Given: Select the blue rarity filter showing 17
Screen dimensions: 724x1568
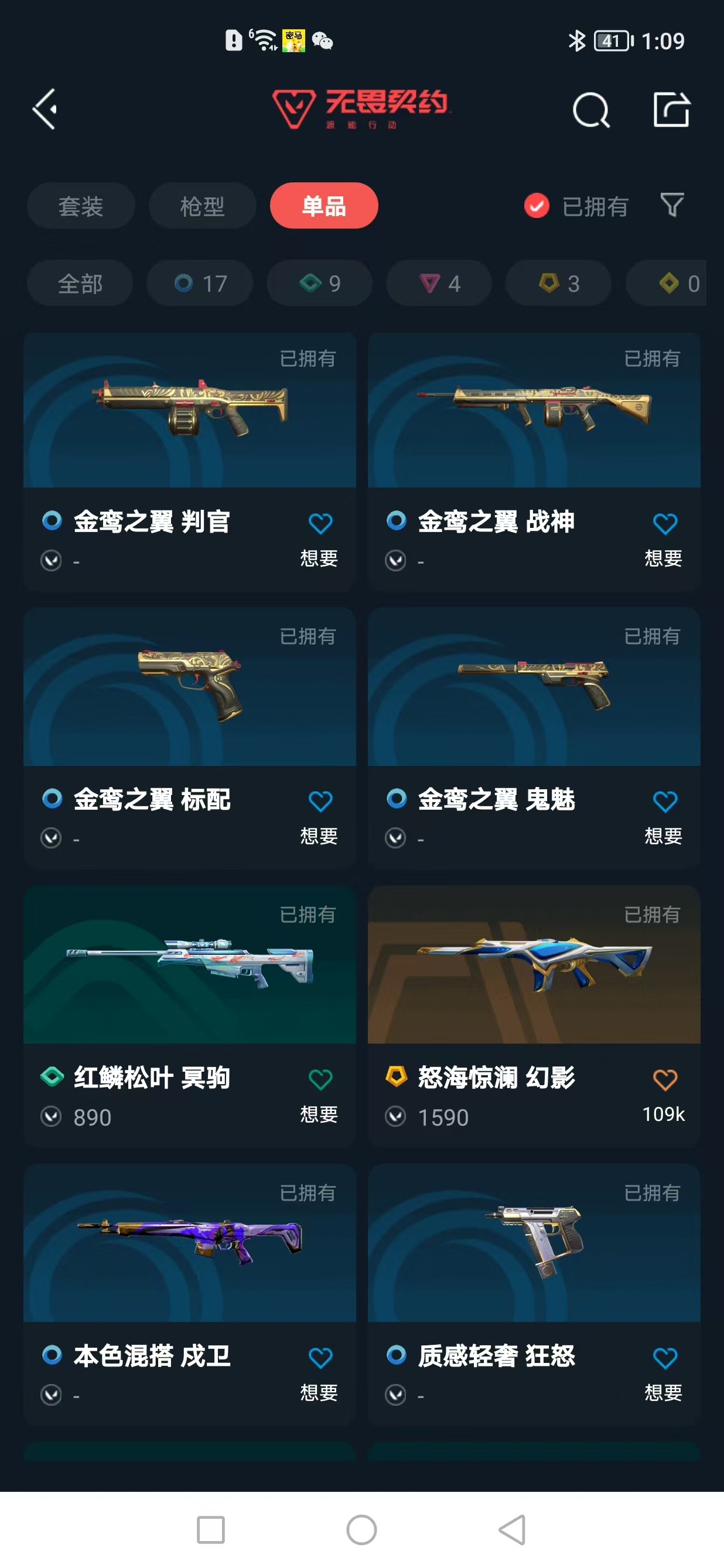Looking at the screenshot, I should [x=200, y=283].
